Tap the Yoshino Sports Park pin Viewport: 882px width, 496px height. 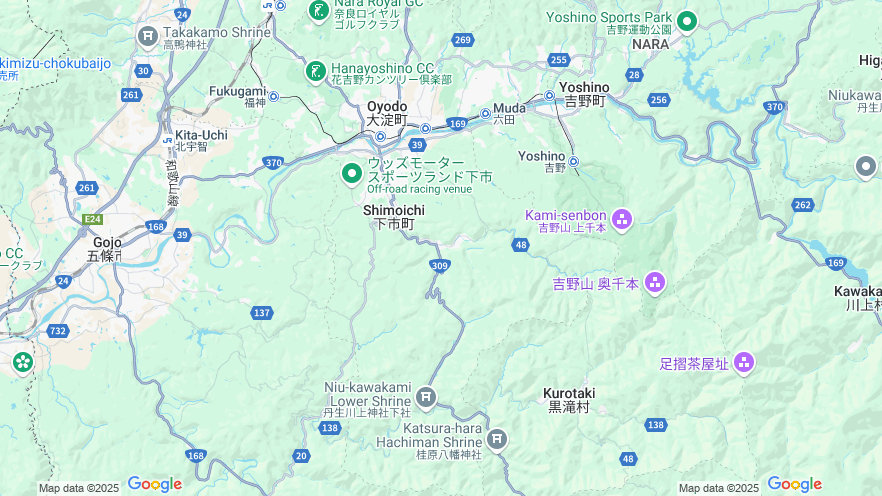click(686, 21)
